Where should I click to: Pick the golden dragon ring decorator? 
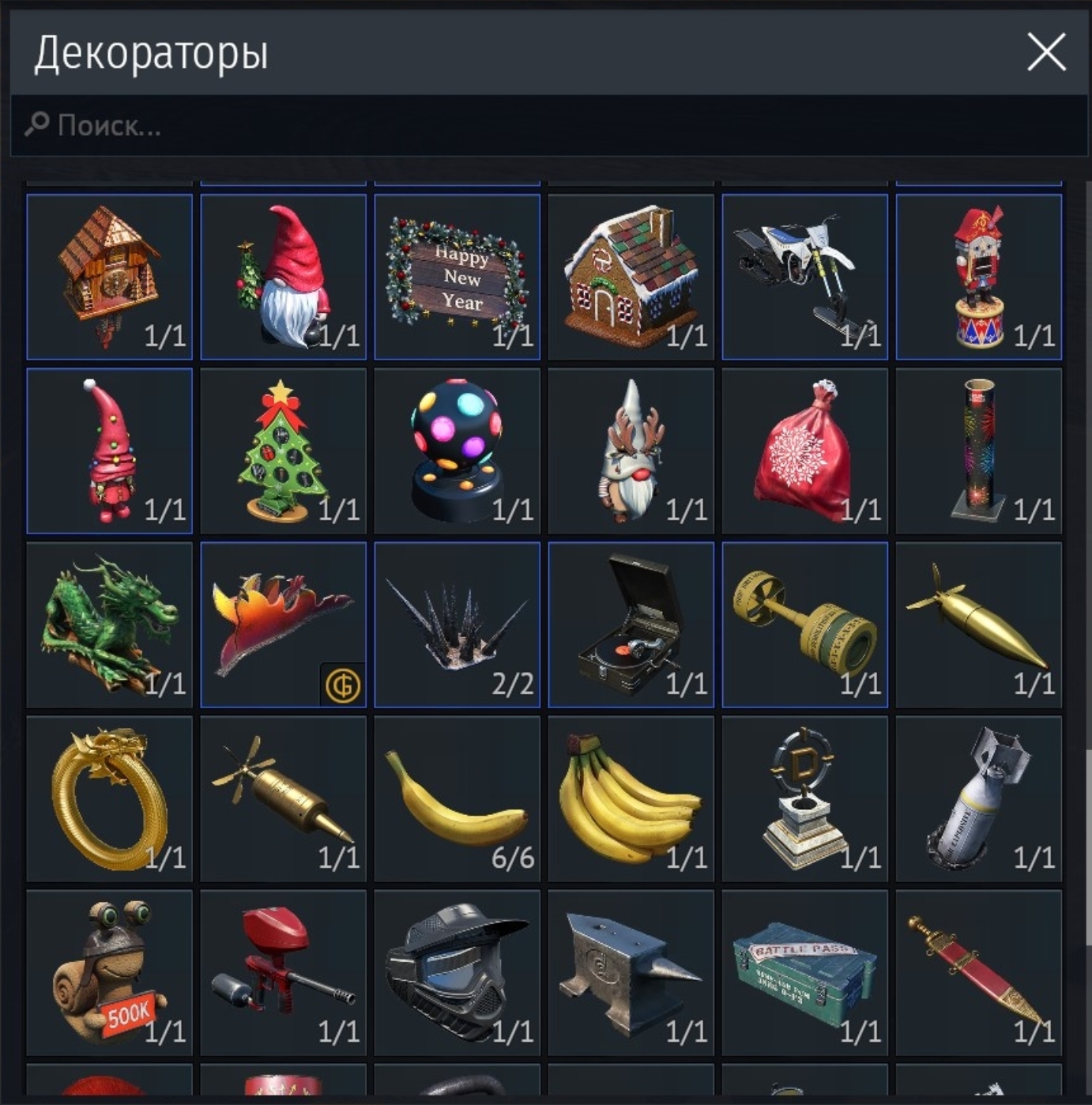pyautogui.click(x=109, y=798)
